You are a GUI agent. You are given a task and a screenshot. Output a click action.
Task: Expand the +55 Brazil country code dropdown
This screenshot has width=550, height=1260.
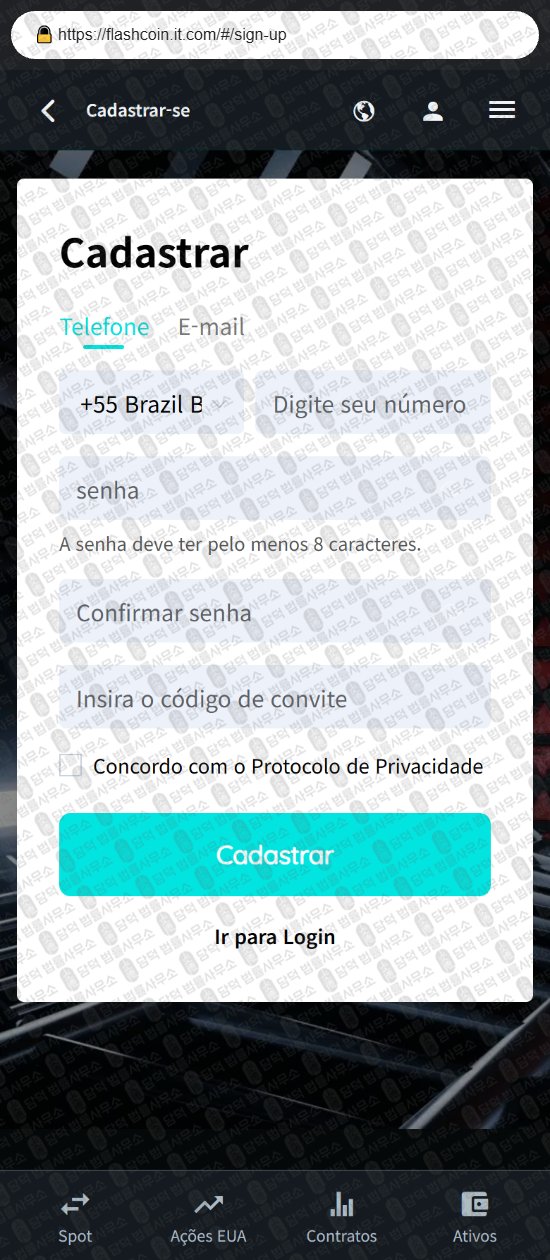coord(151,405)
